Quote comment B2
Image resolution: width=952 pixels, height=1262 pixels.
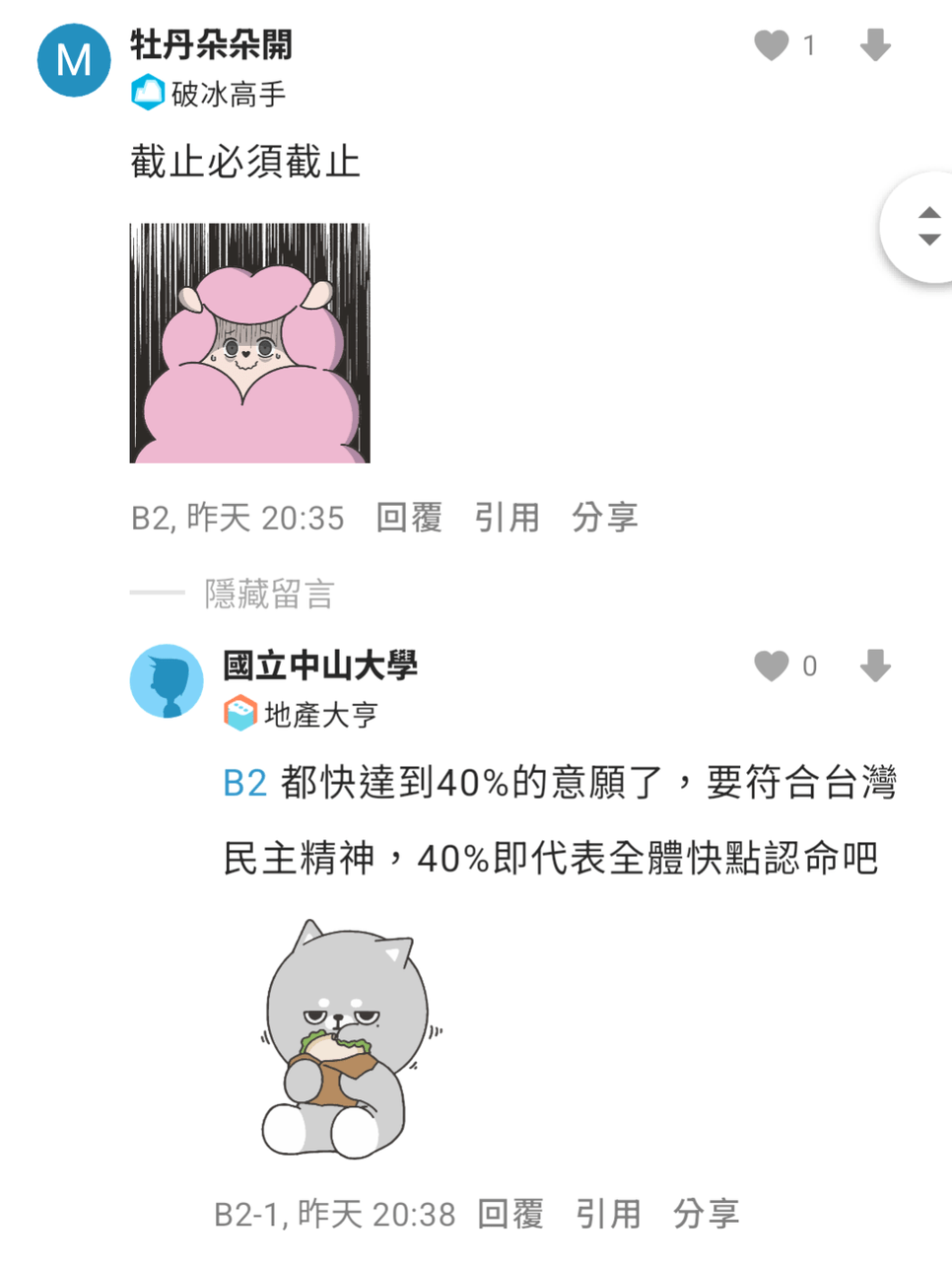click(x=507, y=518)
